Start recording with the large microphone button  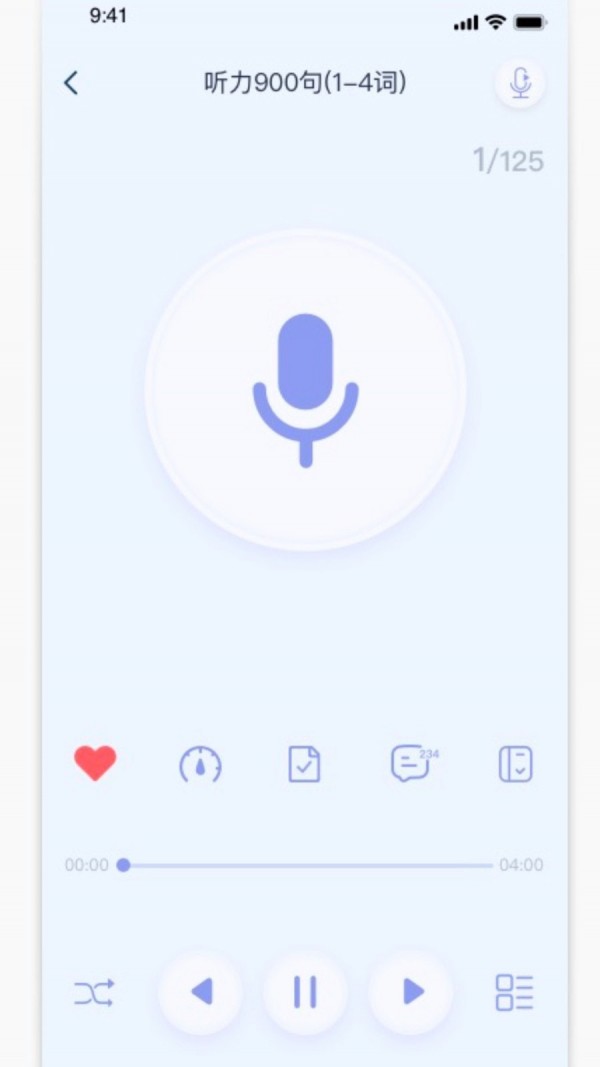305,390
